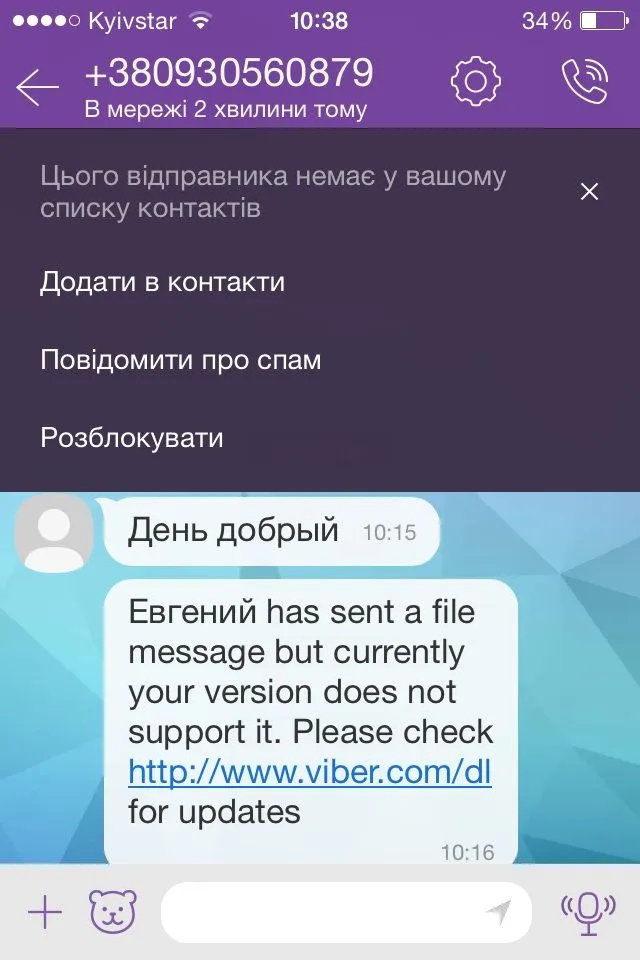Focus the message text field

point(320,911)
